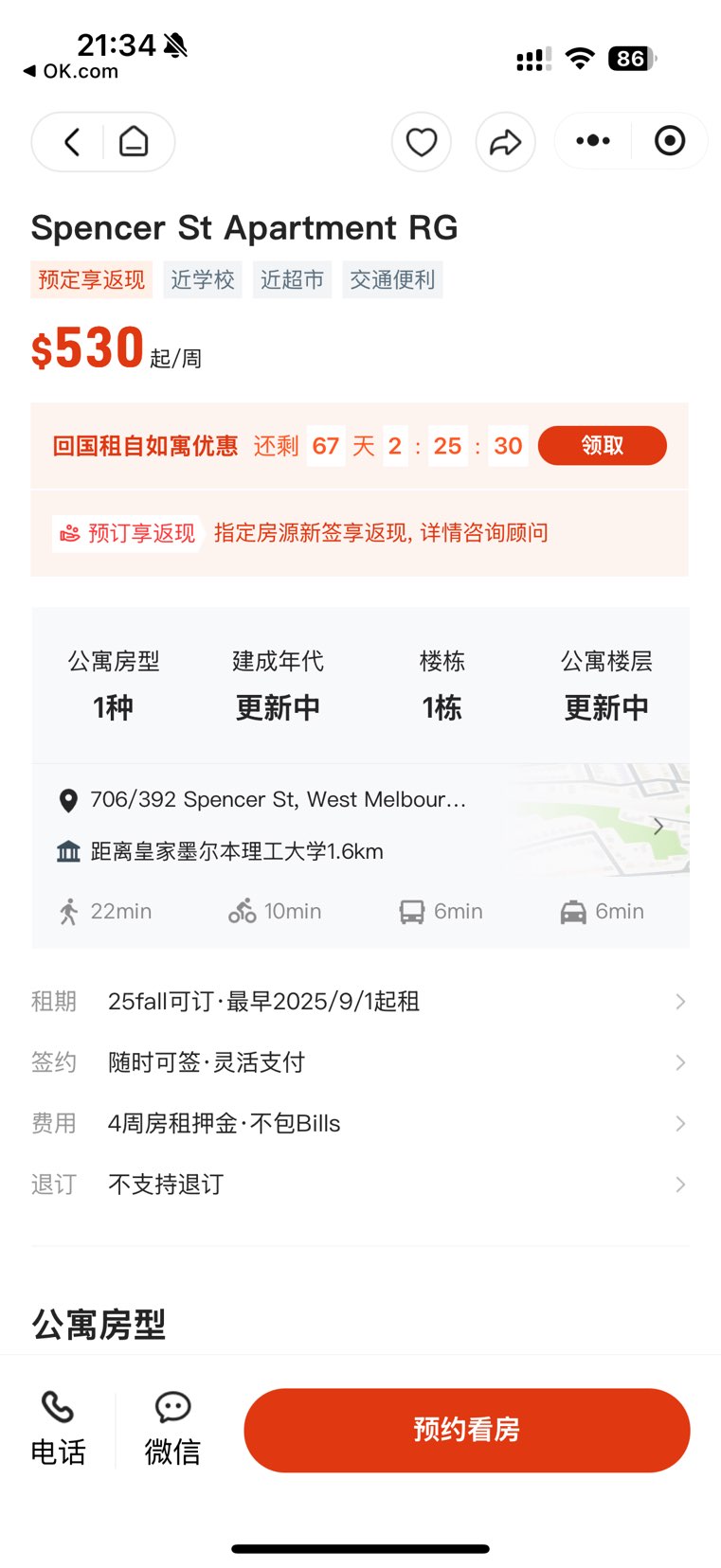The image size is (721, 1568).
Task: Favorite this apartment with the heart
Action: coord(421,142)
